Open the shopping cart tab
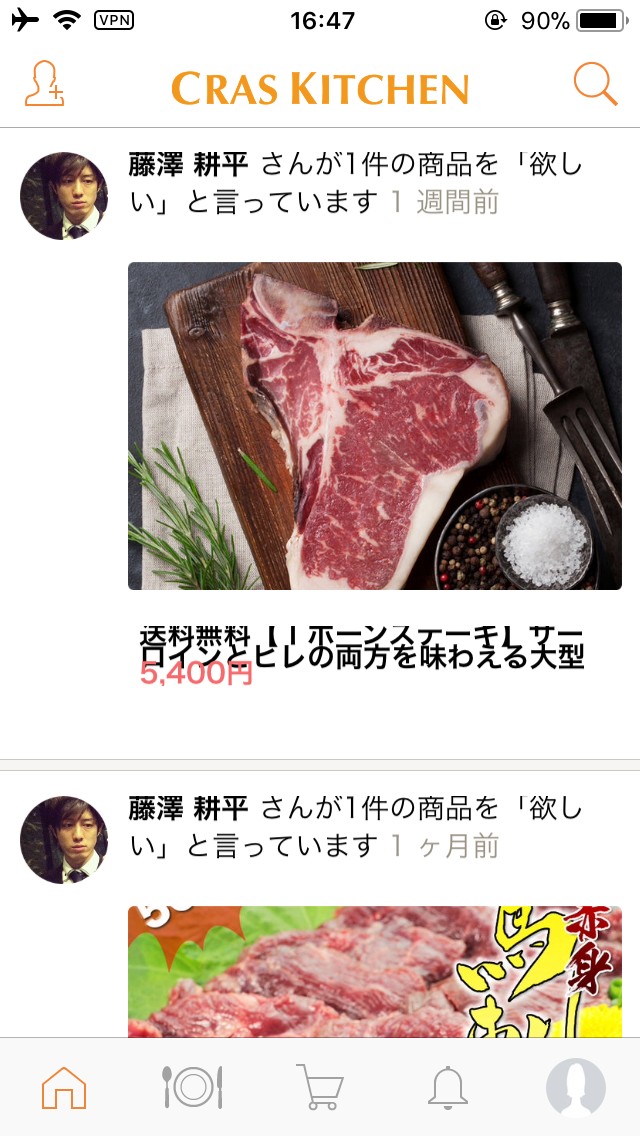Image resolution: width=640 pixels, height=1136 pixels. coord(320,1087)
